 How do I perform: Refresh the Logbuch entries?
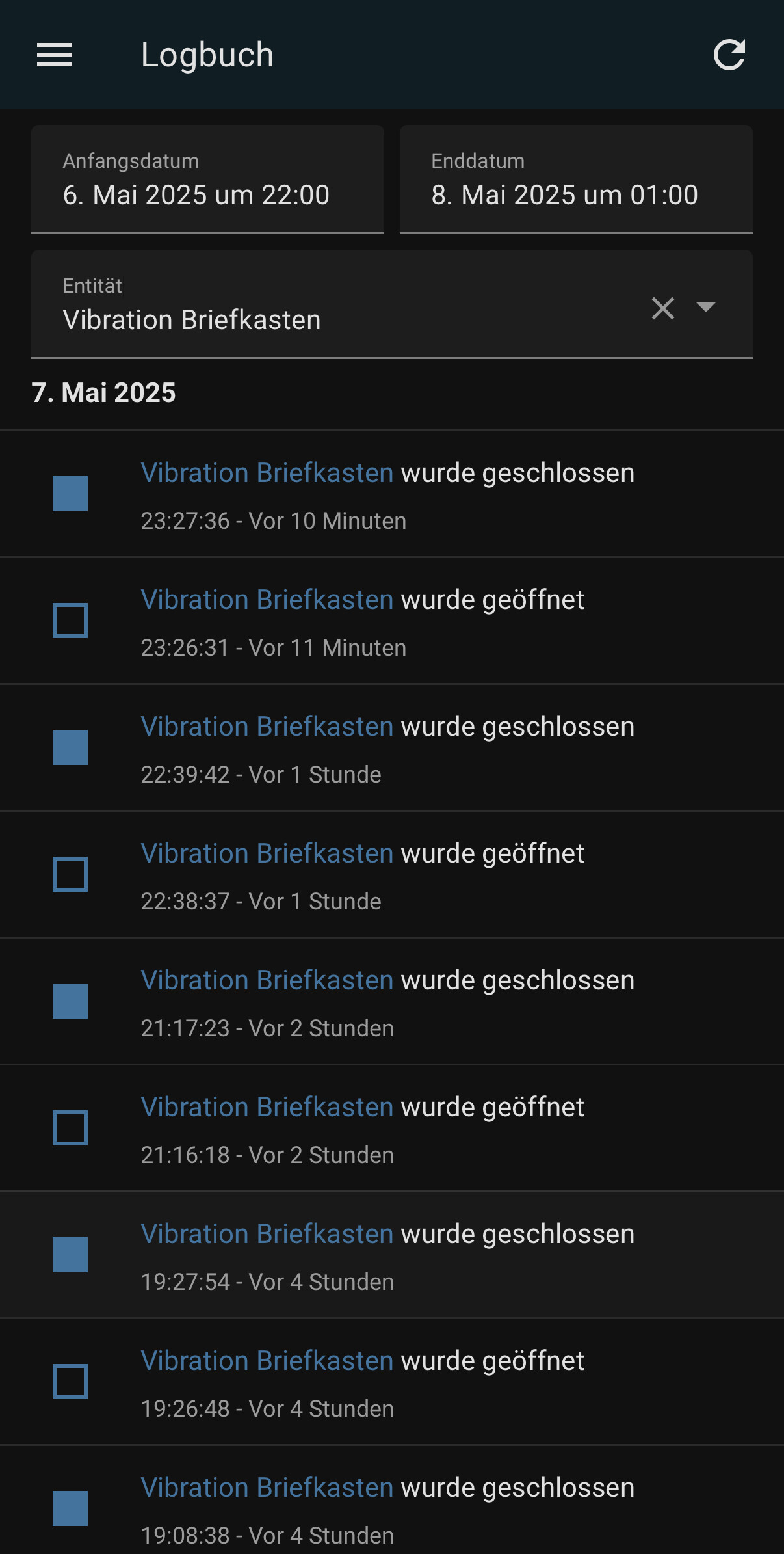pos(729,55)
